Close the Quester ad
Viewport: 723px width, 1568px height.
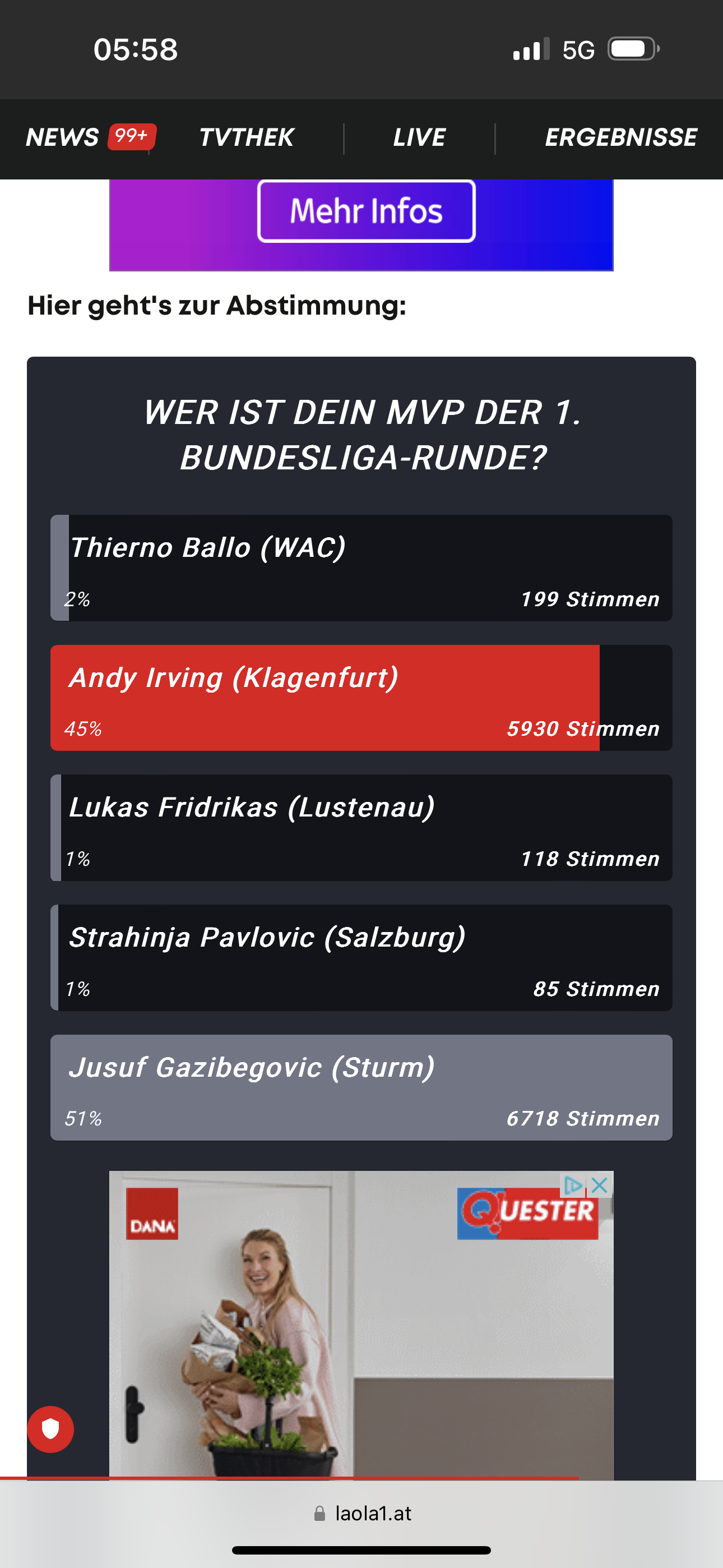[x=600, y=1184]
